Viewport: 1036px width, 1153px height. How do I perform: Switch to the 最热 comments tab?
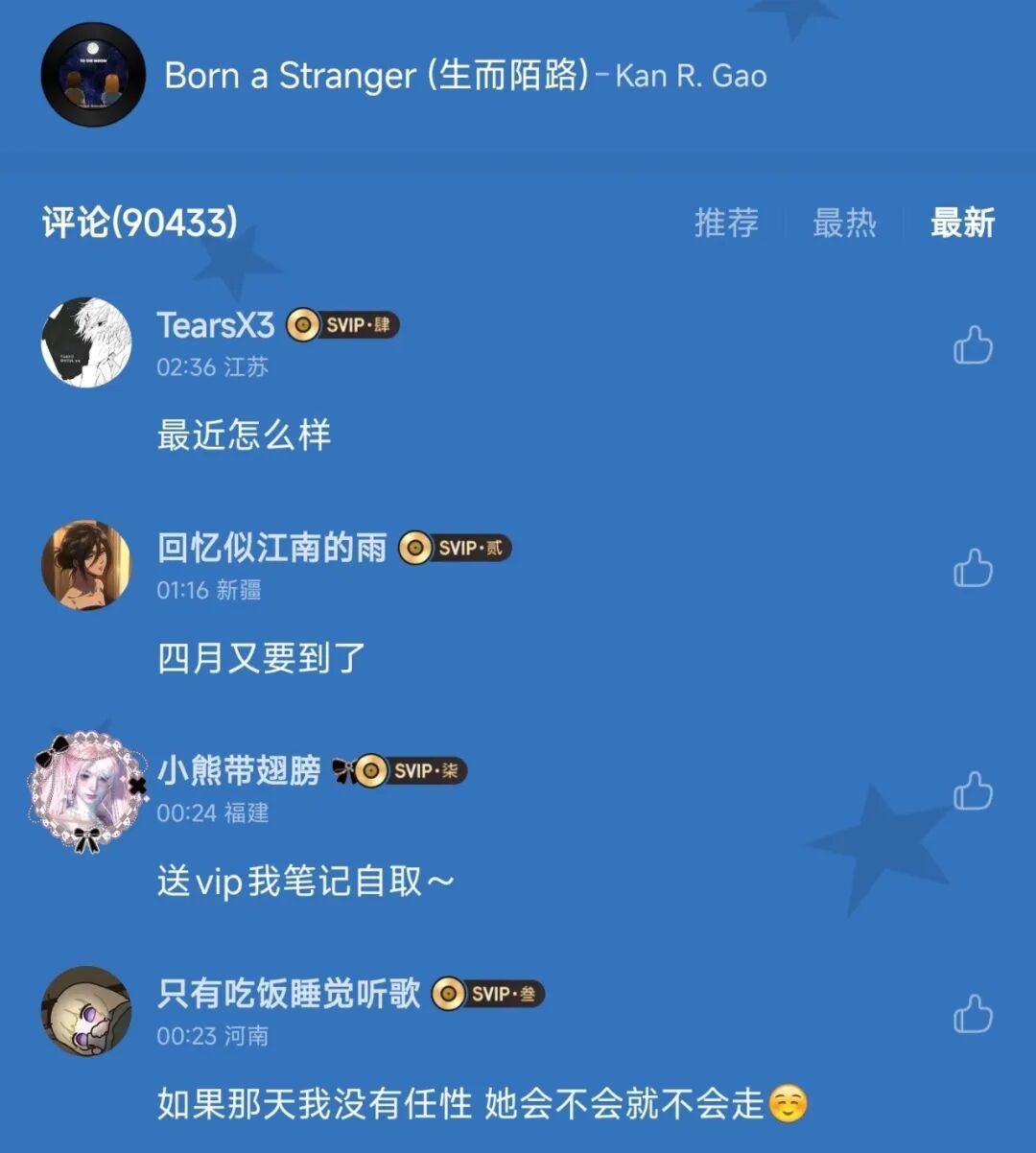[x=844, y=223]
